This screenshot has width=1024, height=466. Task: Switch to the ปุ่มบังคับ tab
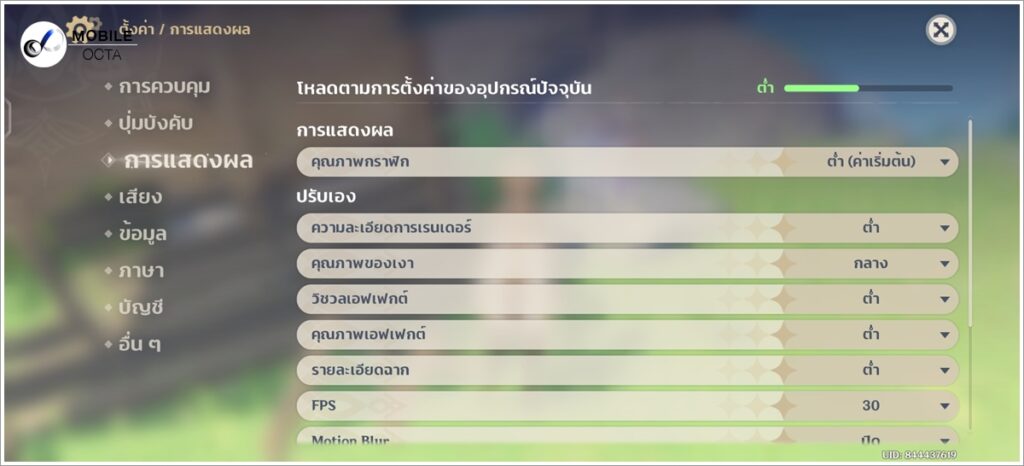click(x=155, y=124)
